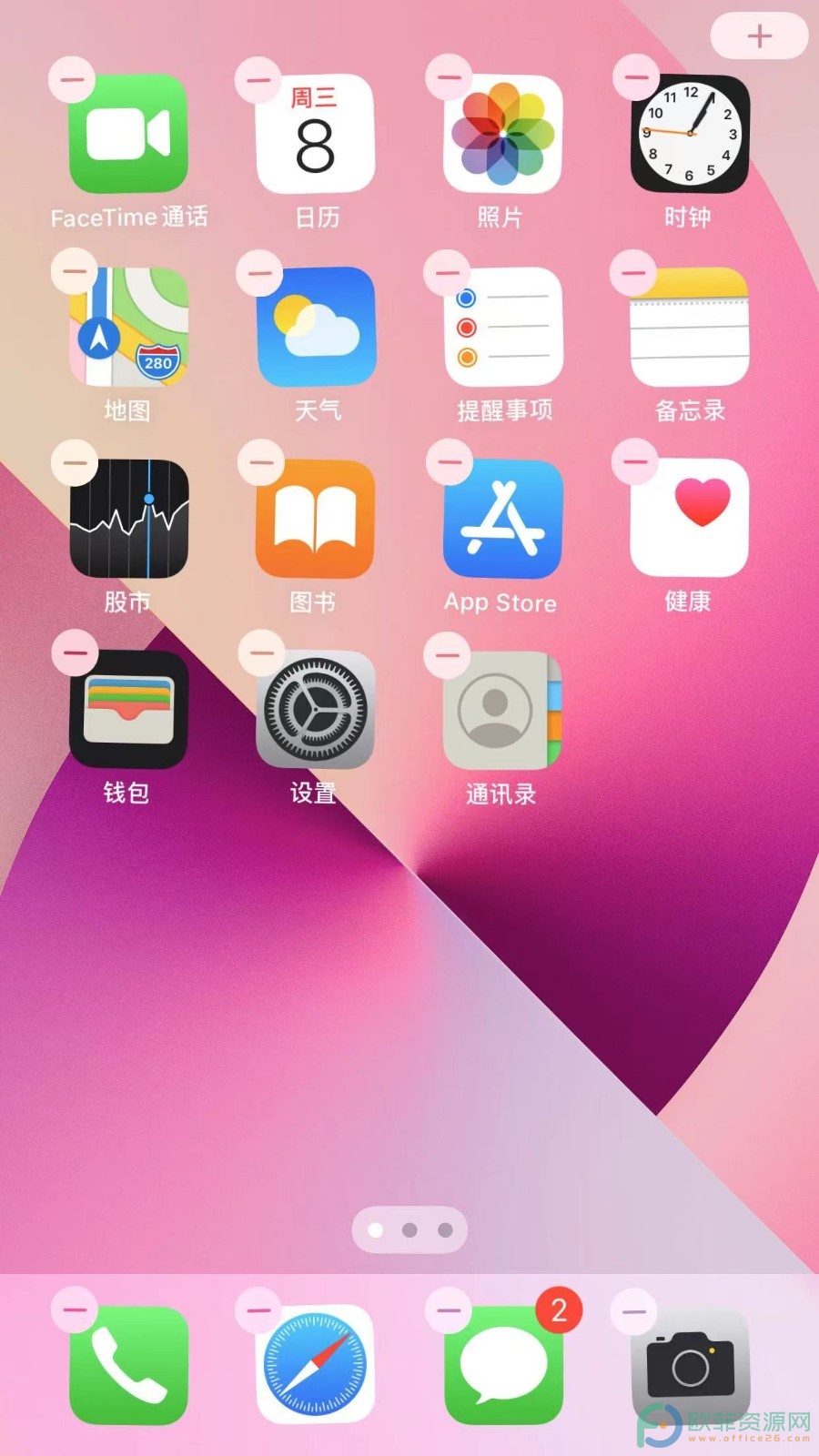This screenshot has width=819, height=1456.
Task: Launch the Weather app
Action: point(316,327)
